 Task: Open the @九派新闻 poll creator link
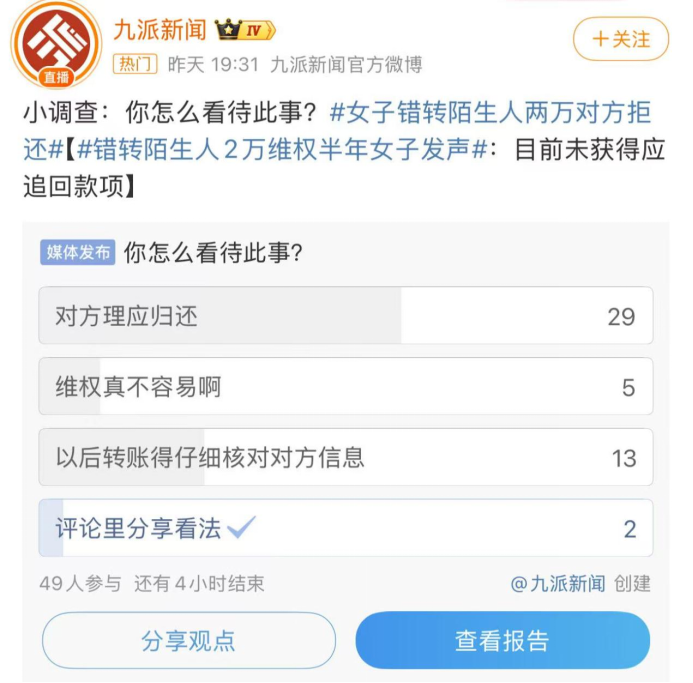(557, 583)
